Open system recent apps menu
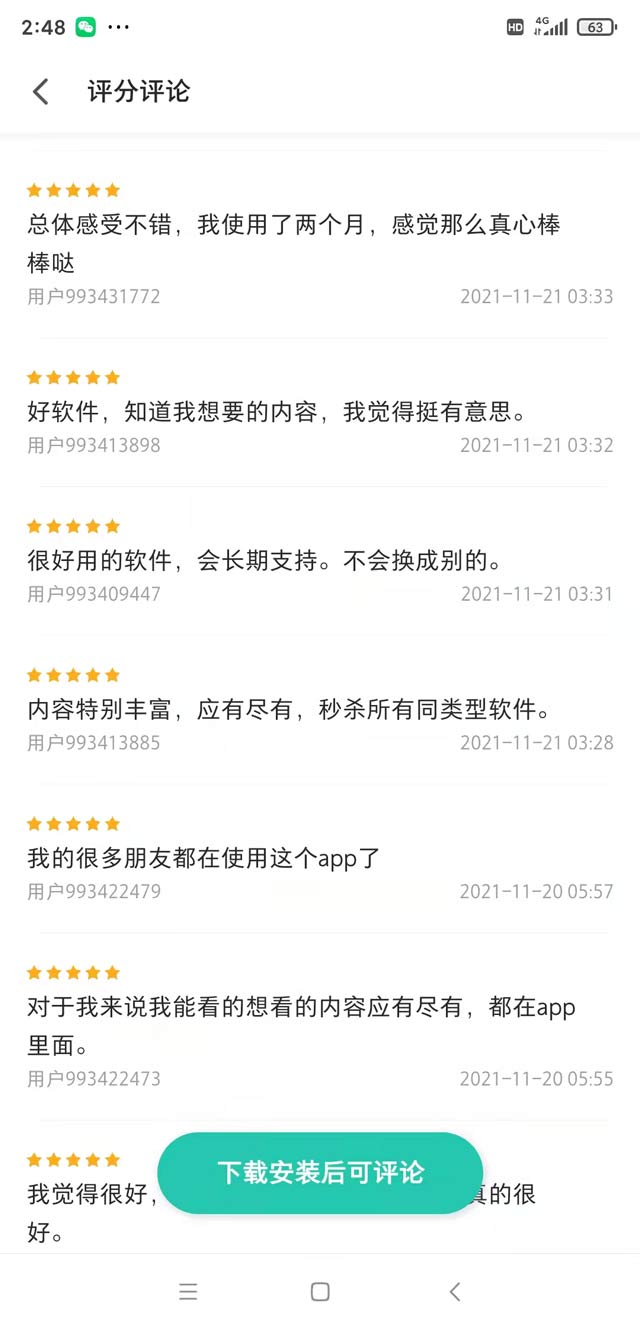 [x=188, y=1292]
